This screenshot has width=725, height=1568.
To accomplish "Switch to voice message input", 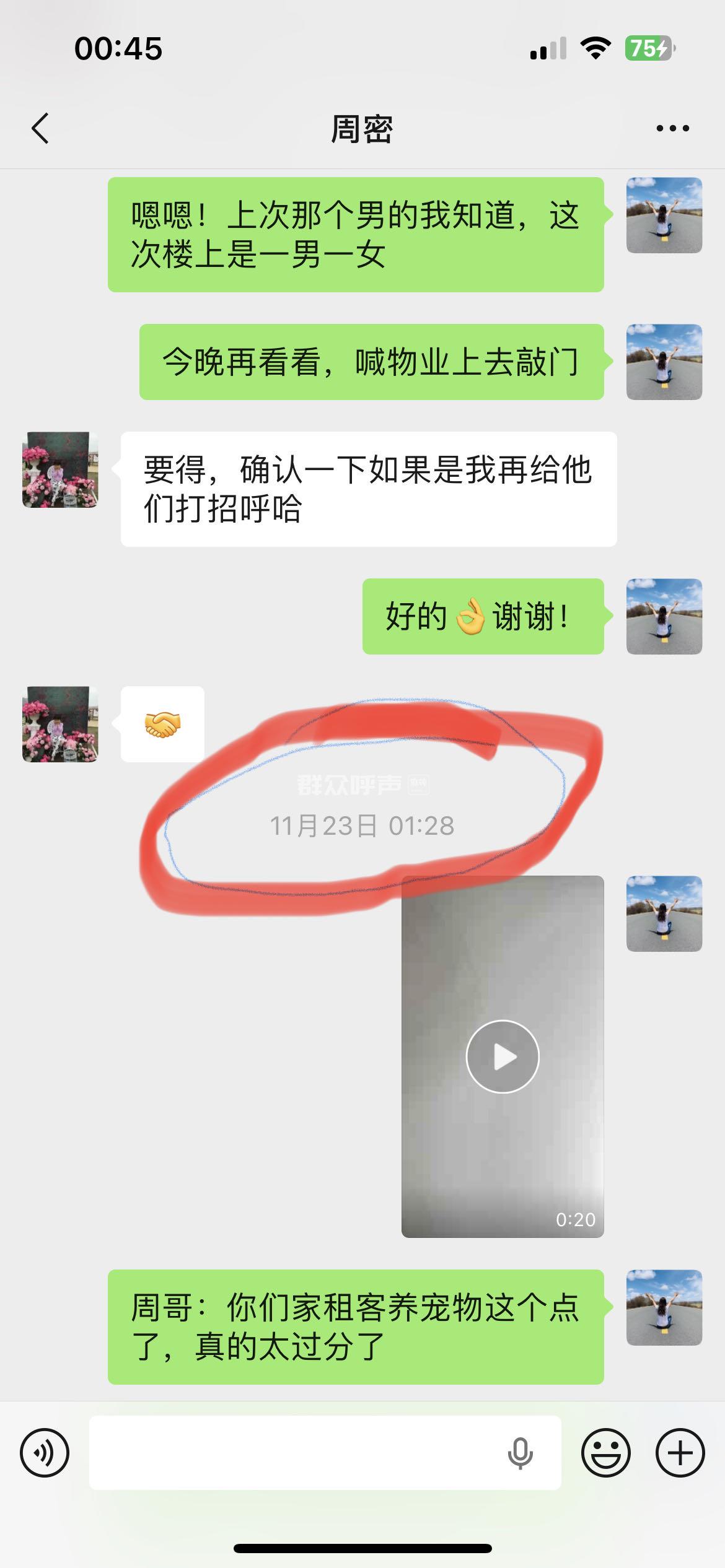I will click(45, 1453).
